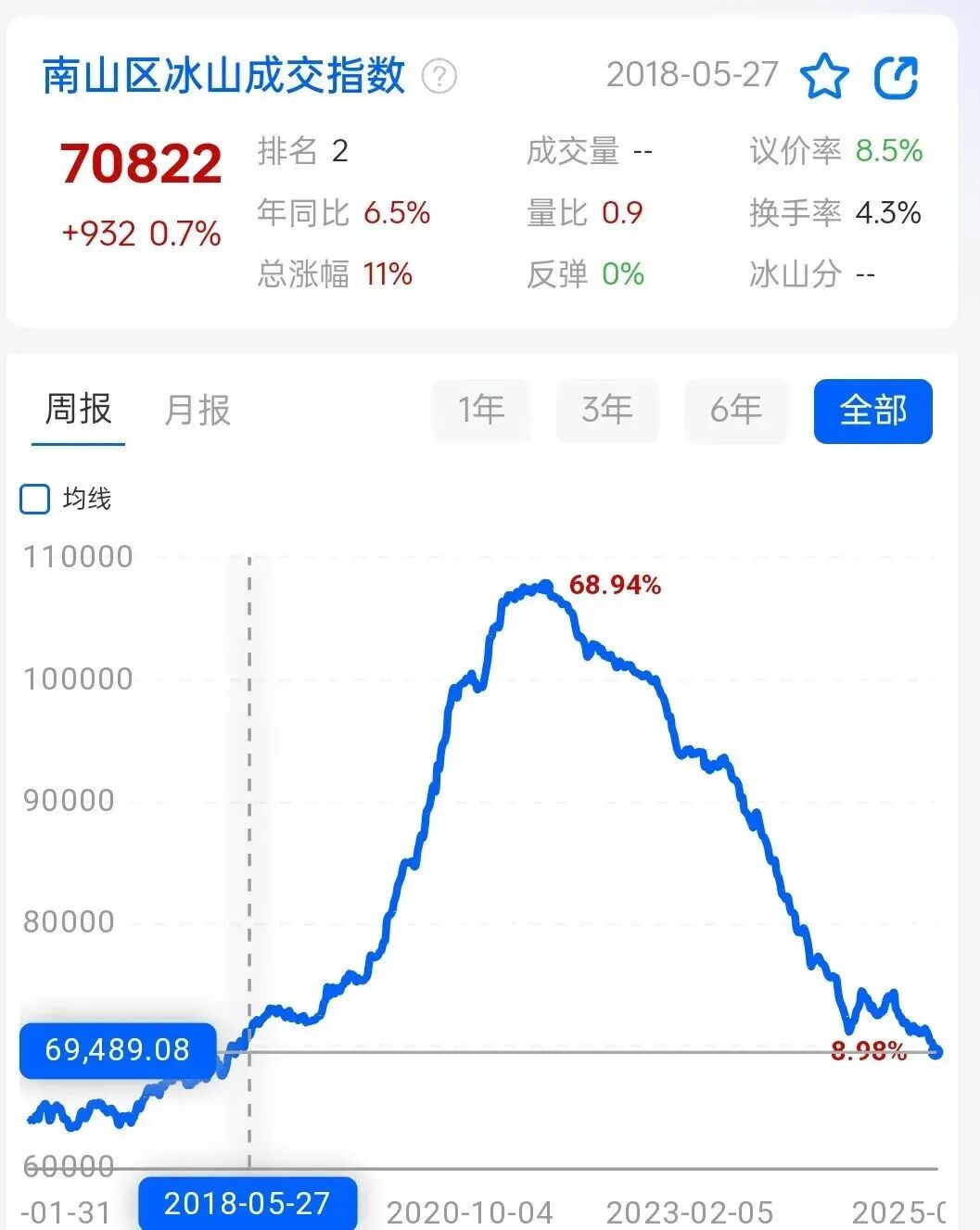Select the 1年 time range

pyautogui.click(x=482, y=410)
